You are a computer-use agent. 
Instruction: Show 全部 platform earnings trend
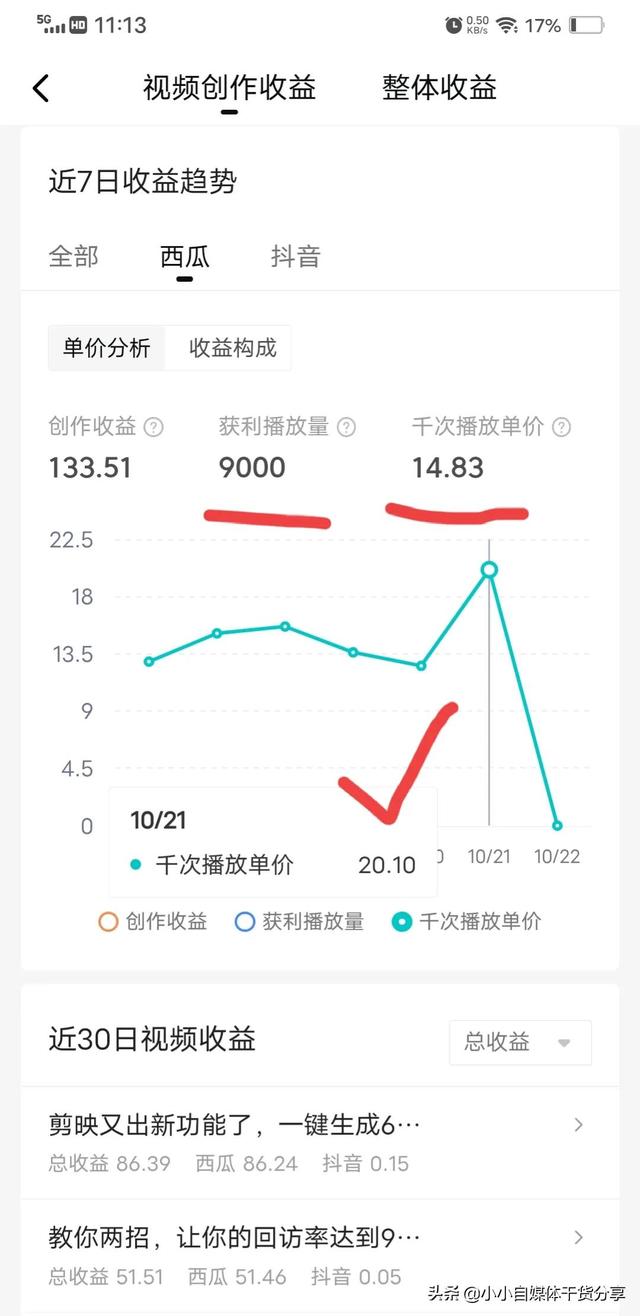(74, 256)
